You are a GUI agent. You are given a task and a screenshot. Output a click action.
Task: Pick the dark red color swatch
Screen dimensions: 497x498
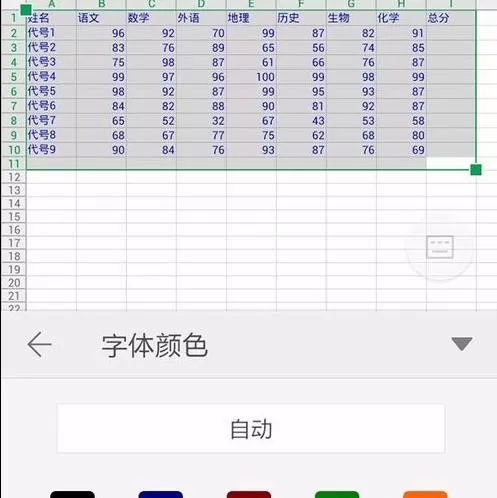click(x=249, y=494)
